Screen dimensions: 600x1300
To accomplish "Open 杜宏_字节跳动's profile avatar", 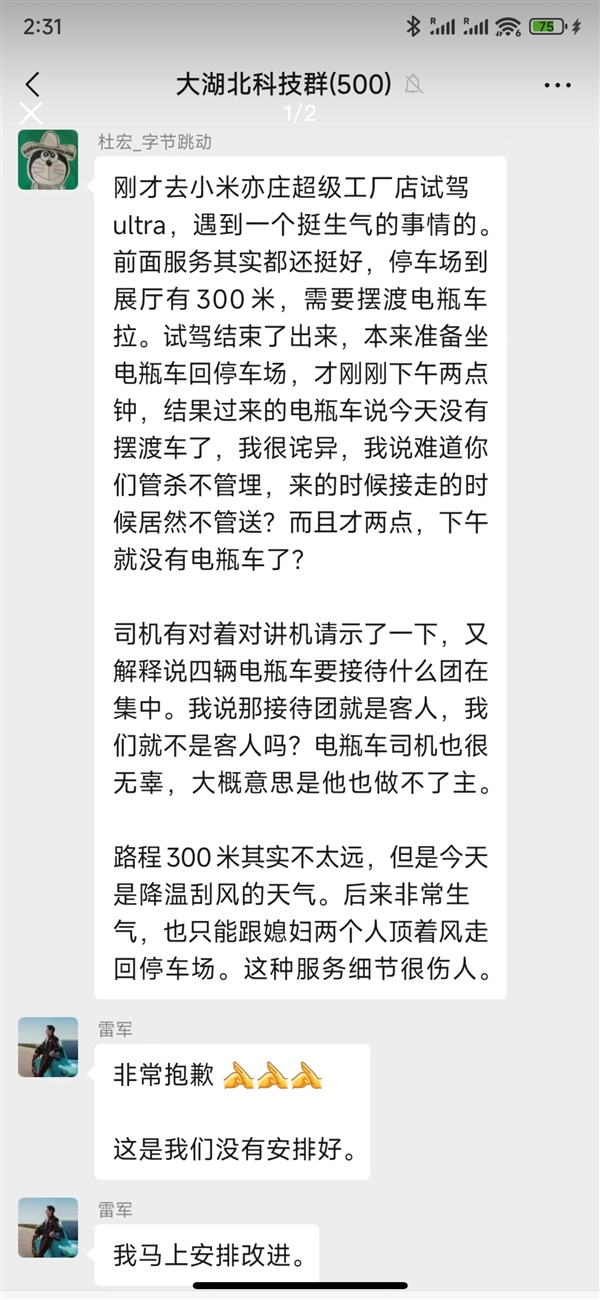I will tap(48, 159).
